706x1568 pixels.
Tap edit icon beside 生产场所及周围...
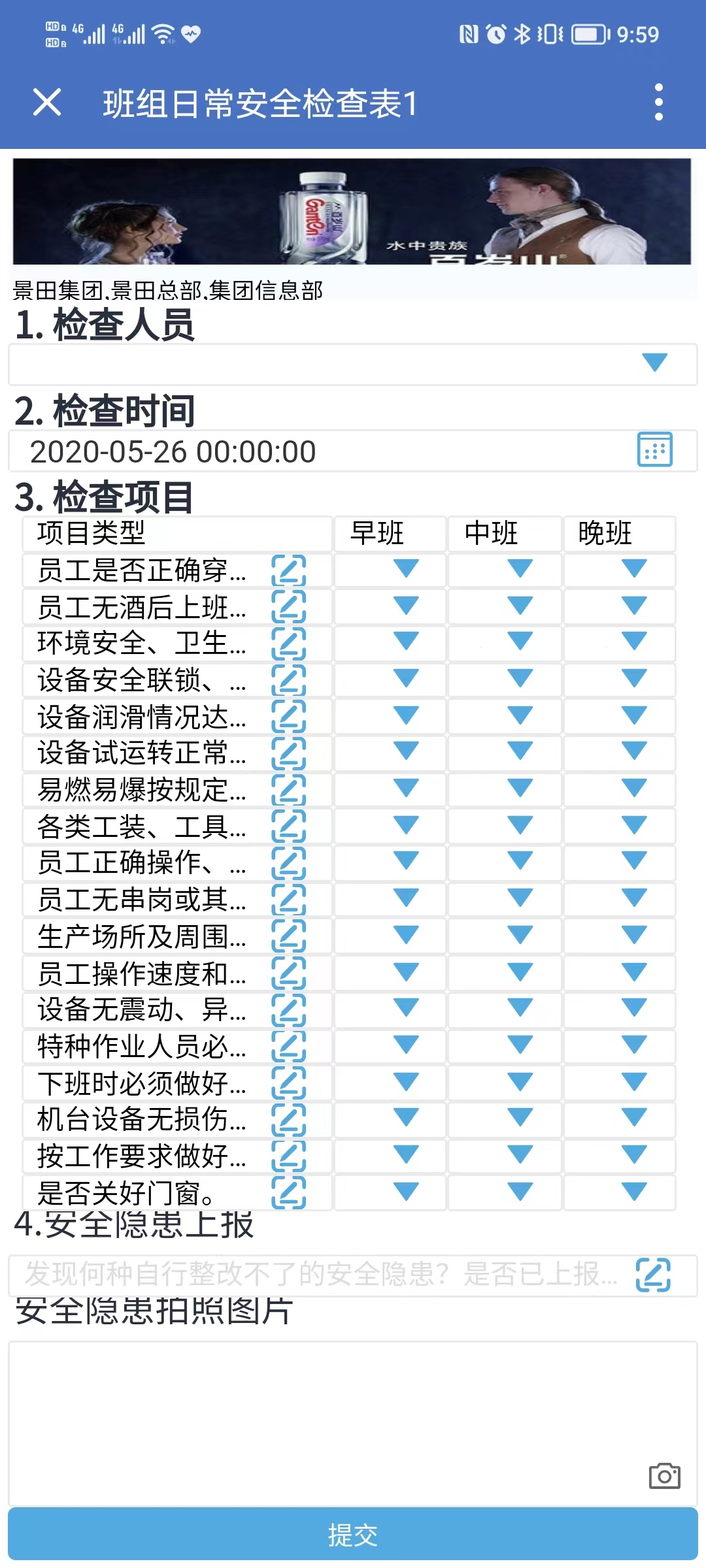point(288,936)
